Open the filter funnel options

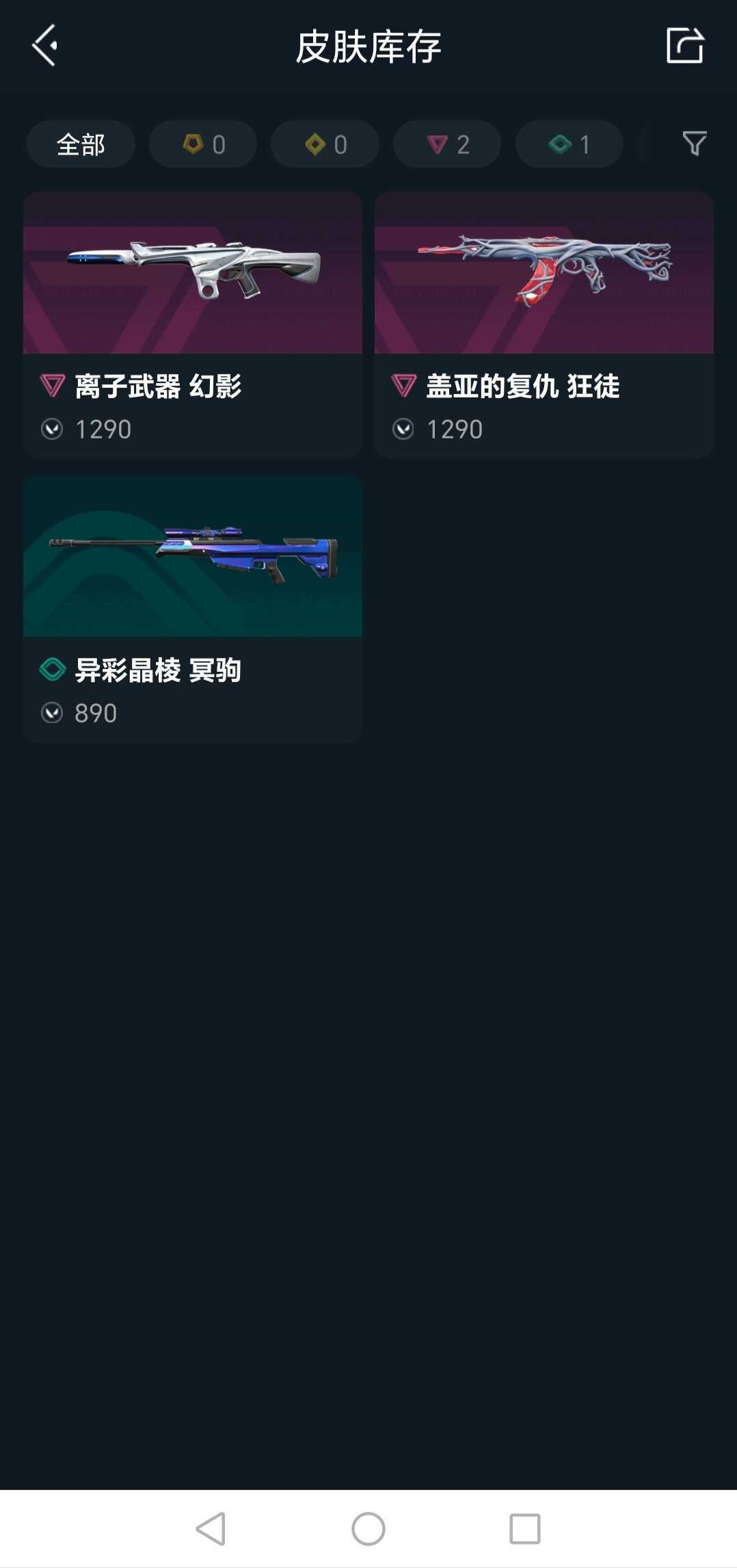(694, 144)
